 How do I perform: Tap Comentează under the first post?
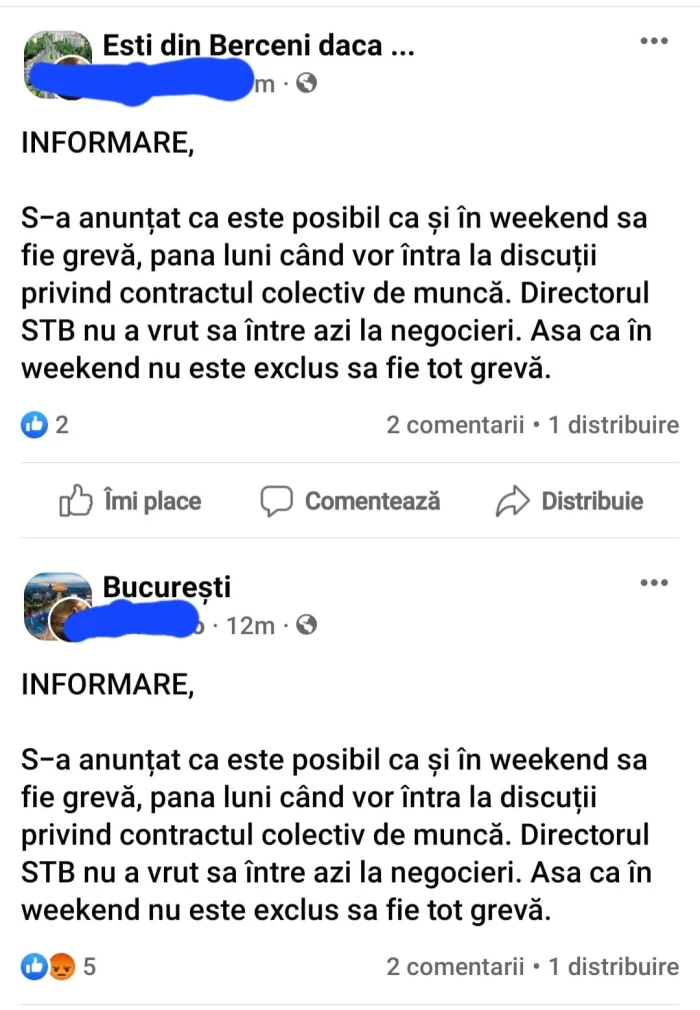(350, 501)
